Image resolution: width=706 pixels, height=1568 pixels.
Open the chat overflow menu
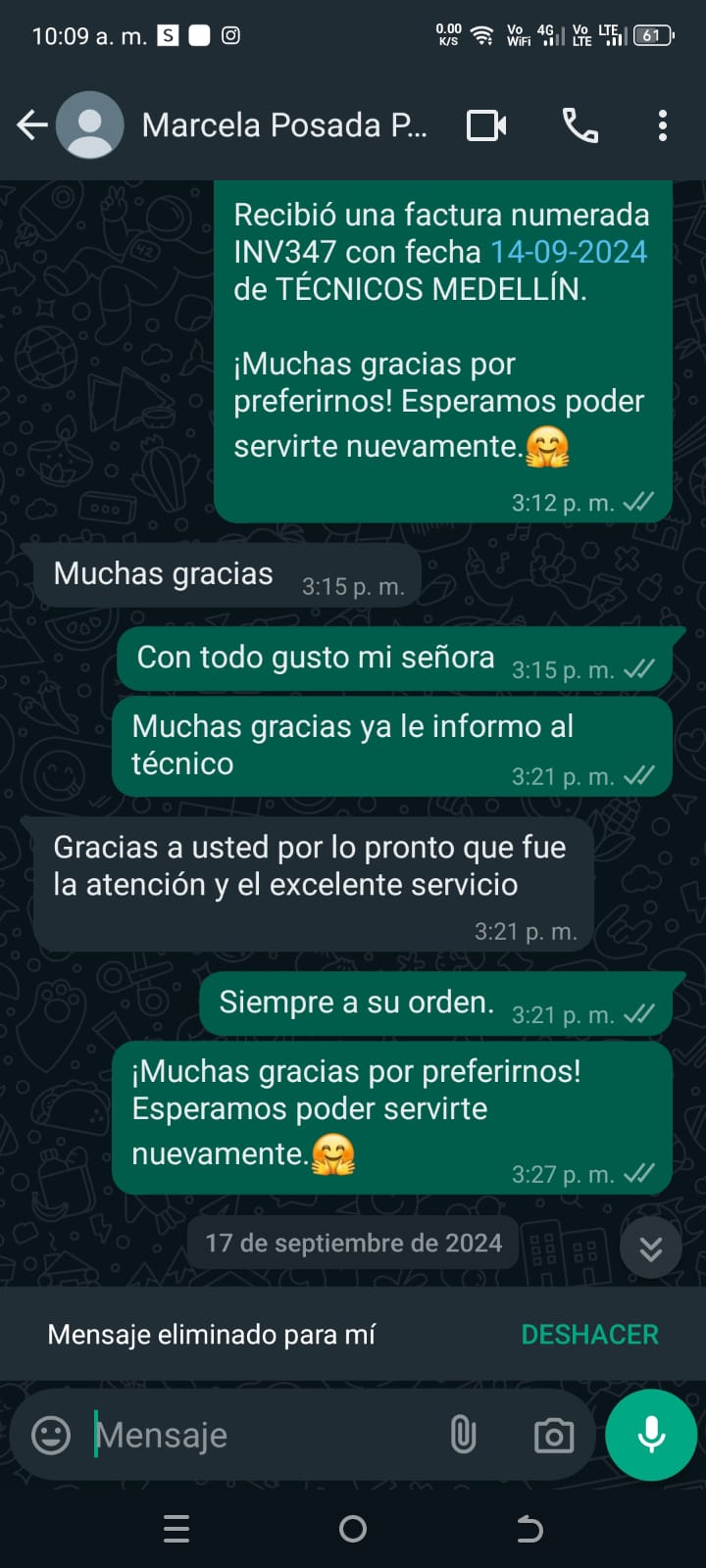click(x=663, y=125)
